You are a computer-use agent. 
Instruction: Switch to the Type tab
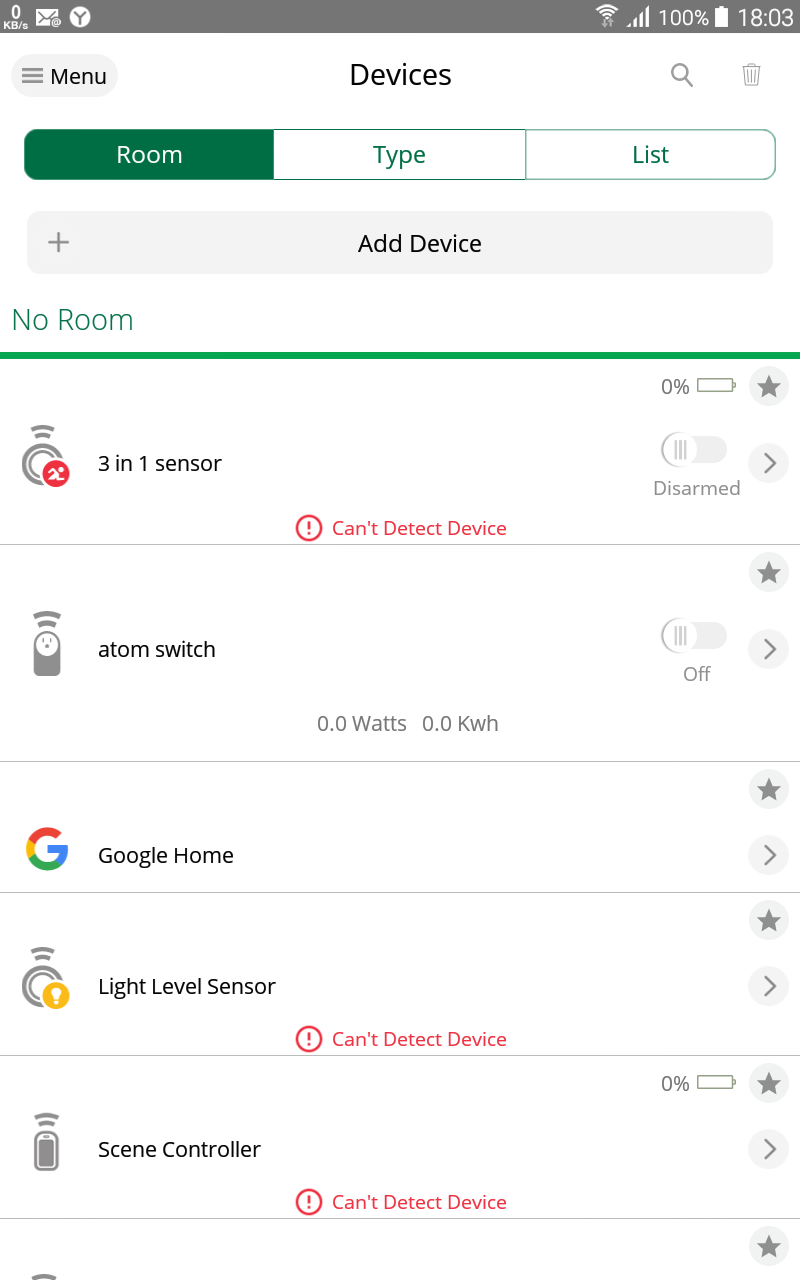click(x=399, y=155)
